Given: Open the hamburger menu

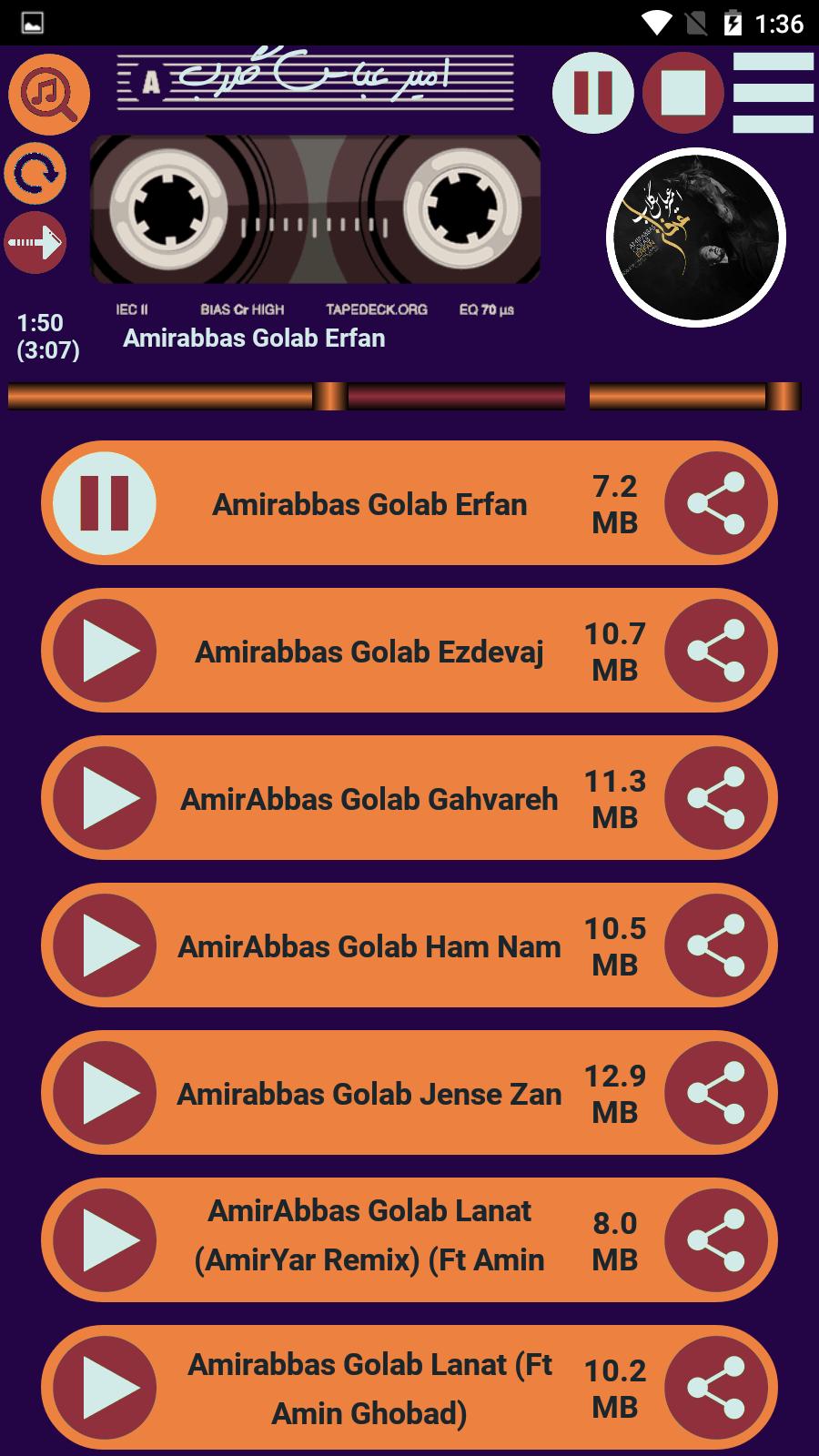Looking at the screenshot, I should point(773,93).
